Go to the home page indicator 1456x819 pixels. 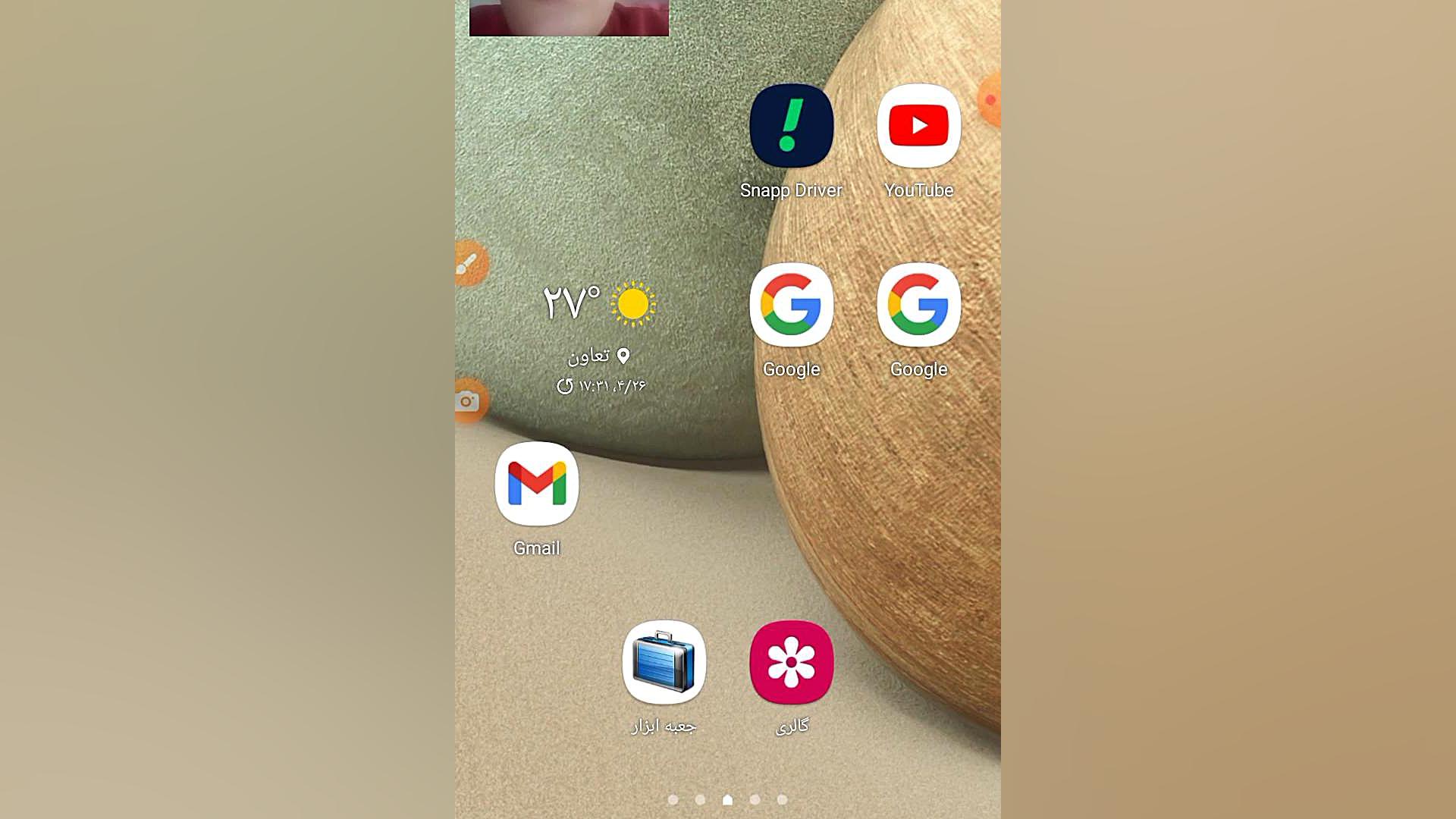(x=727, y=799)
